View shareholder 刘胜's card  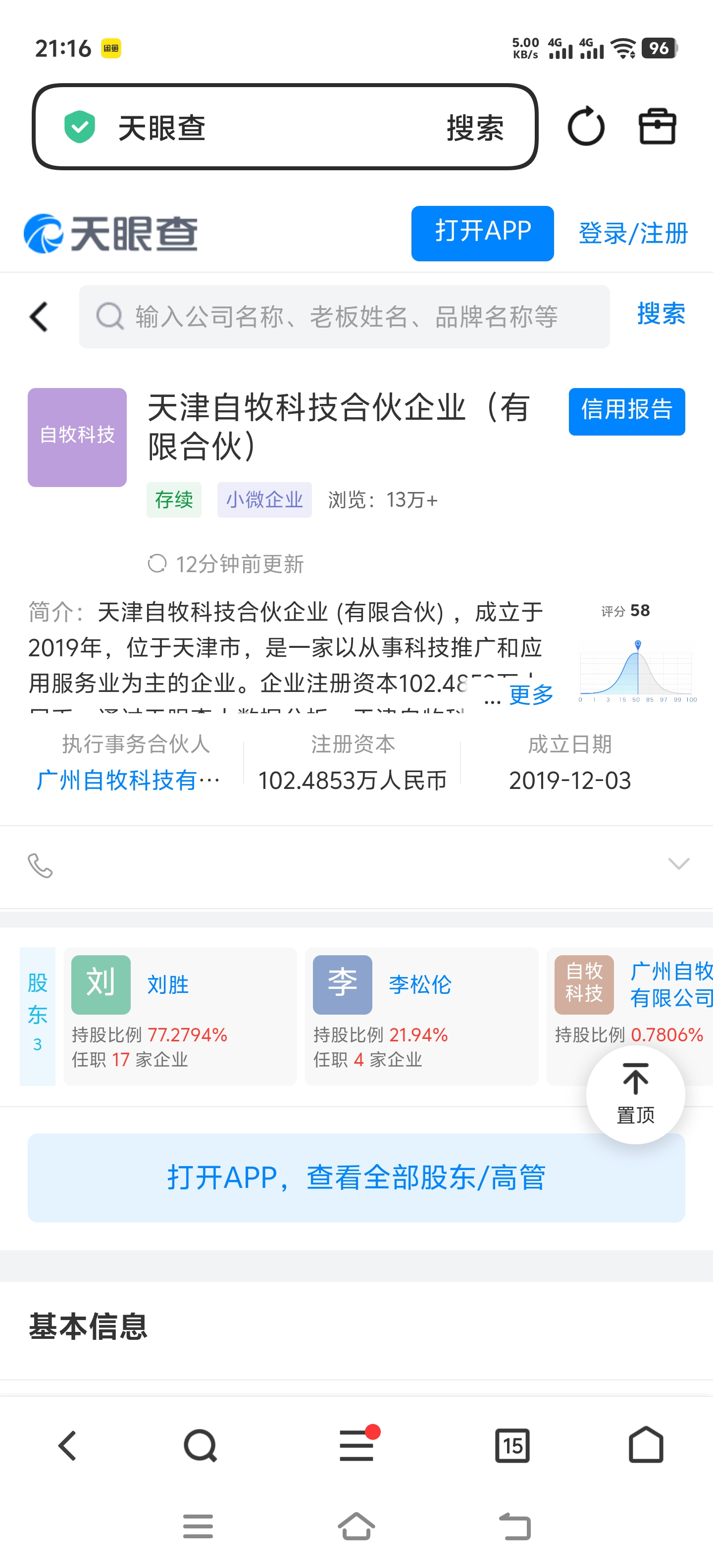[180, 1015]
